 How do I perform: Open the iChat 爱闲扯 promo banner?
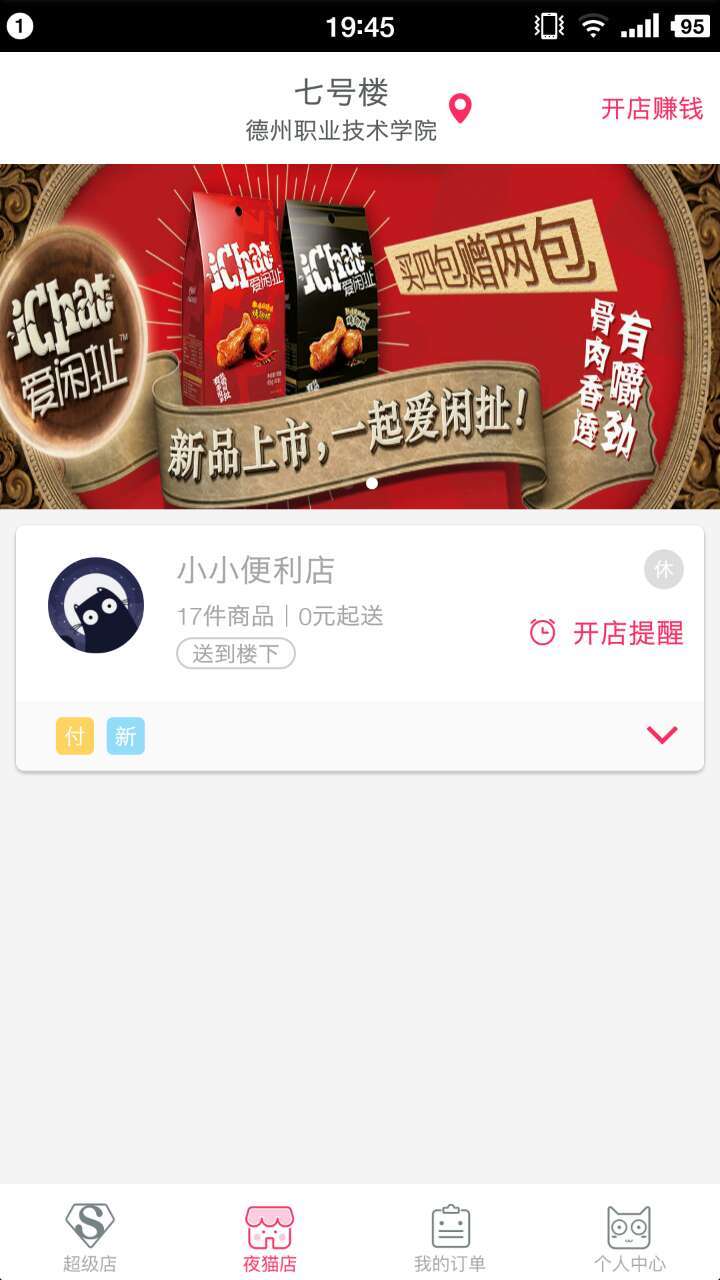click(x=360, y=335)
